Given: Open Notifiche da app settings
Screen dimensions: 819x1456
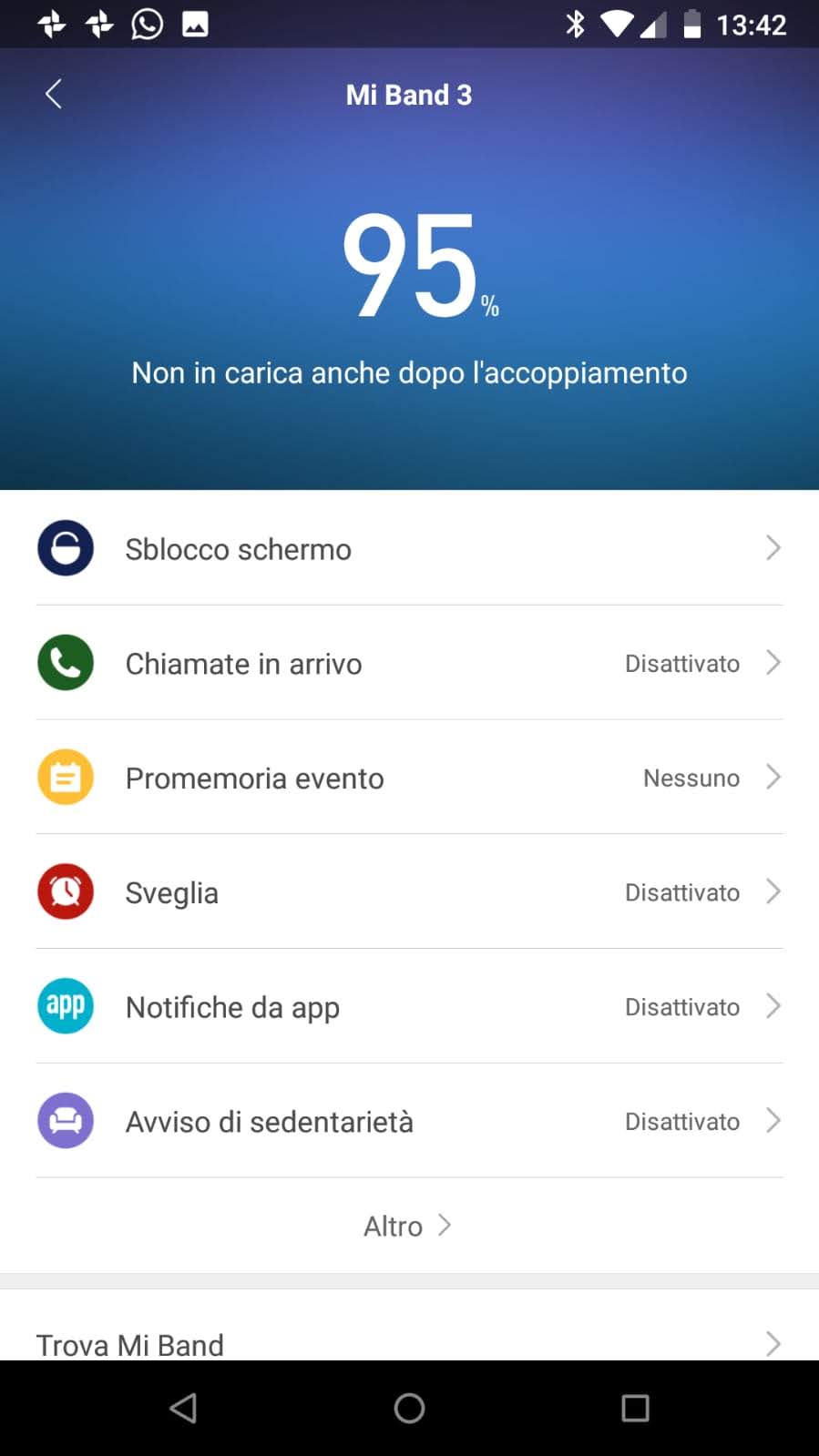Looking at the screenshot, I should click(x=409, y=1007).
